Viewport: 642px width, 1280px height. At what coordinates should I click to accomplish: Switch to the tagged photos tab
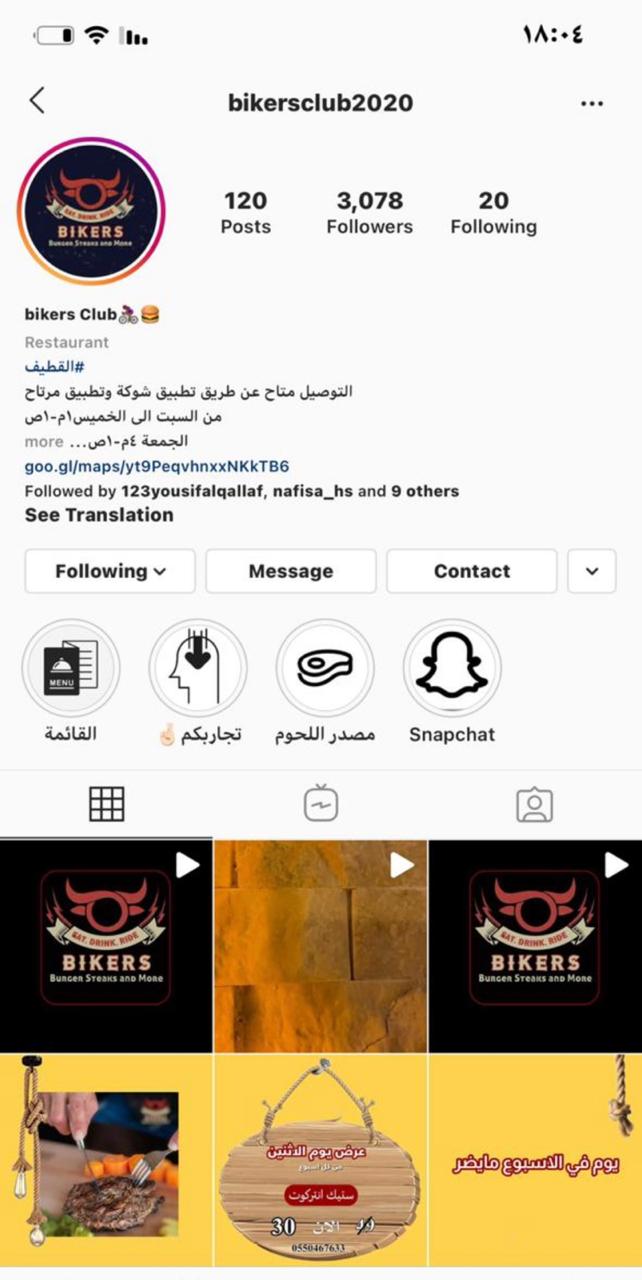534,804
